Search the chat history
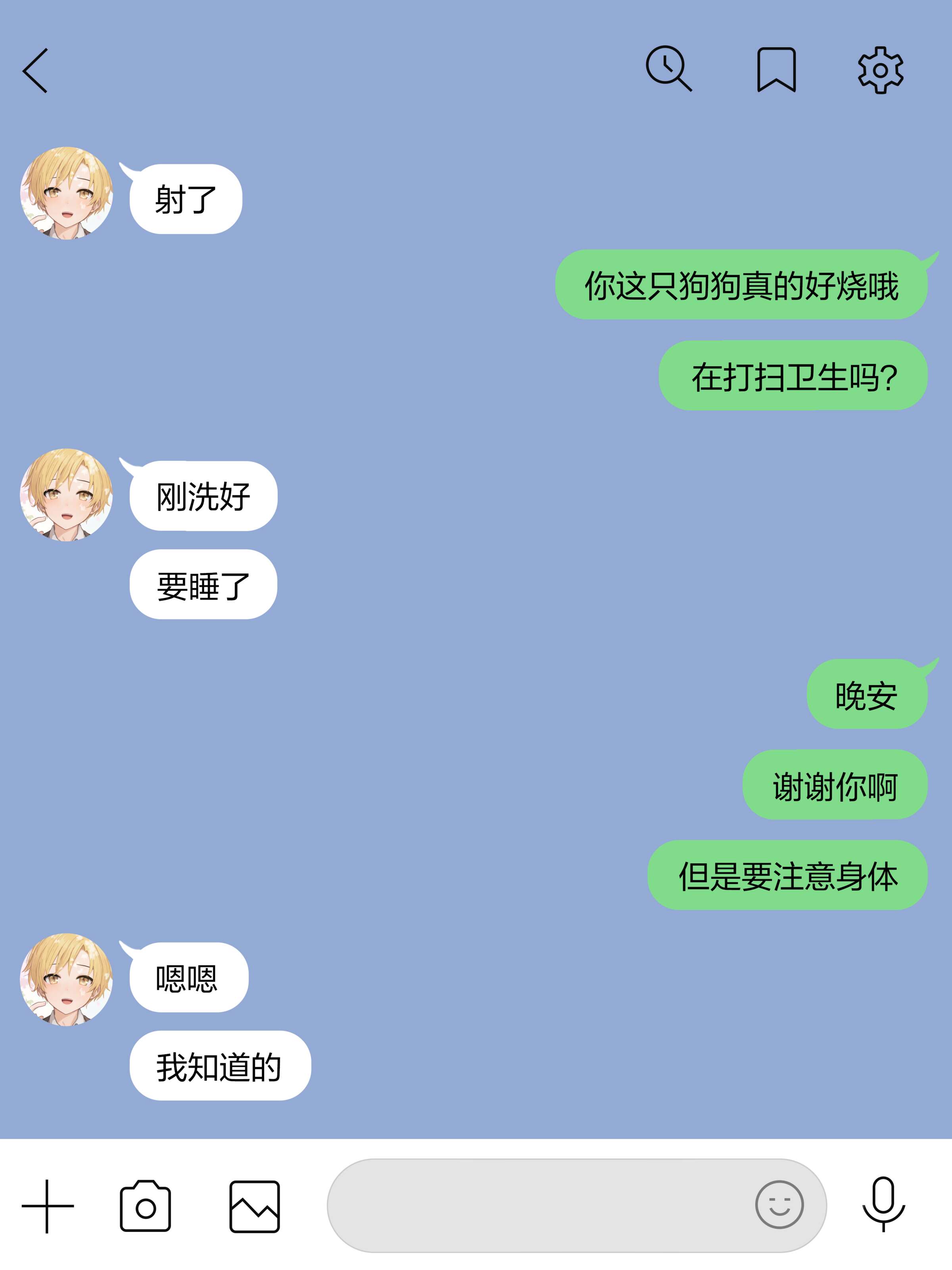Image resolution: width=952 pixels, height=1270 pixels. (668, 69)
